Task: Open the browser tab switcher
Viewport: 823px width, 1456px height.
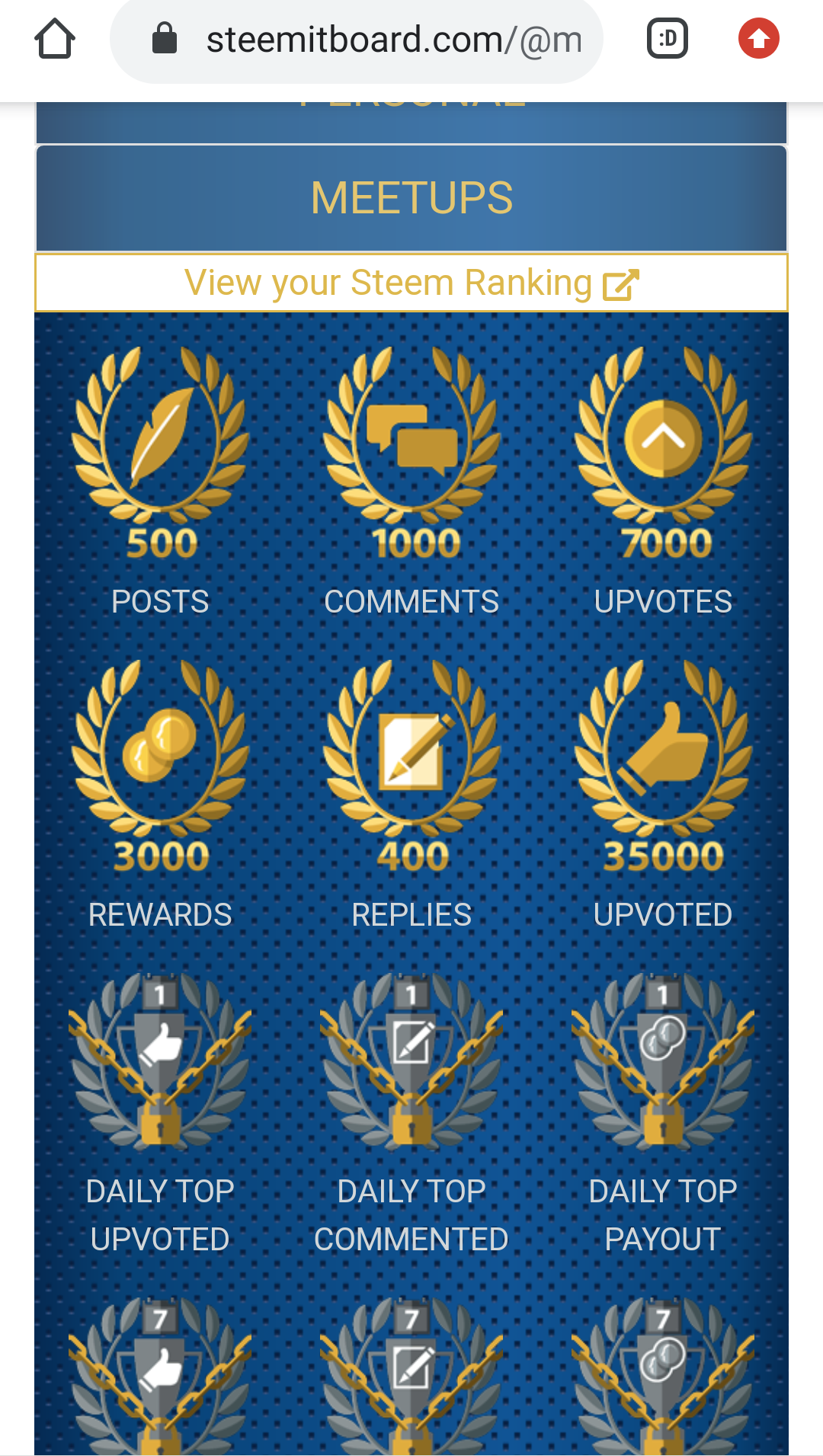Action: 668,39
